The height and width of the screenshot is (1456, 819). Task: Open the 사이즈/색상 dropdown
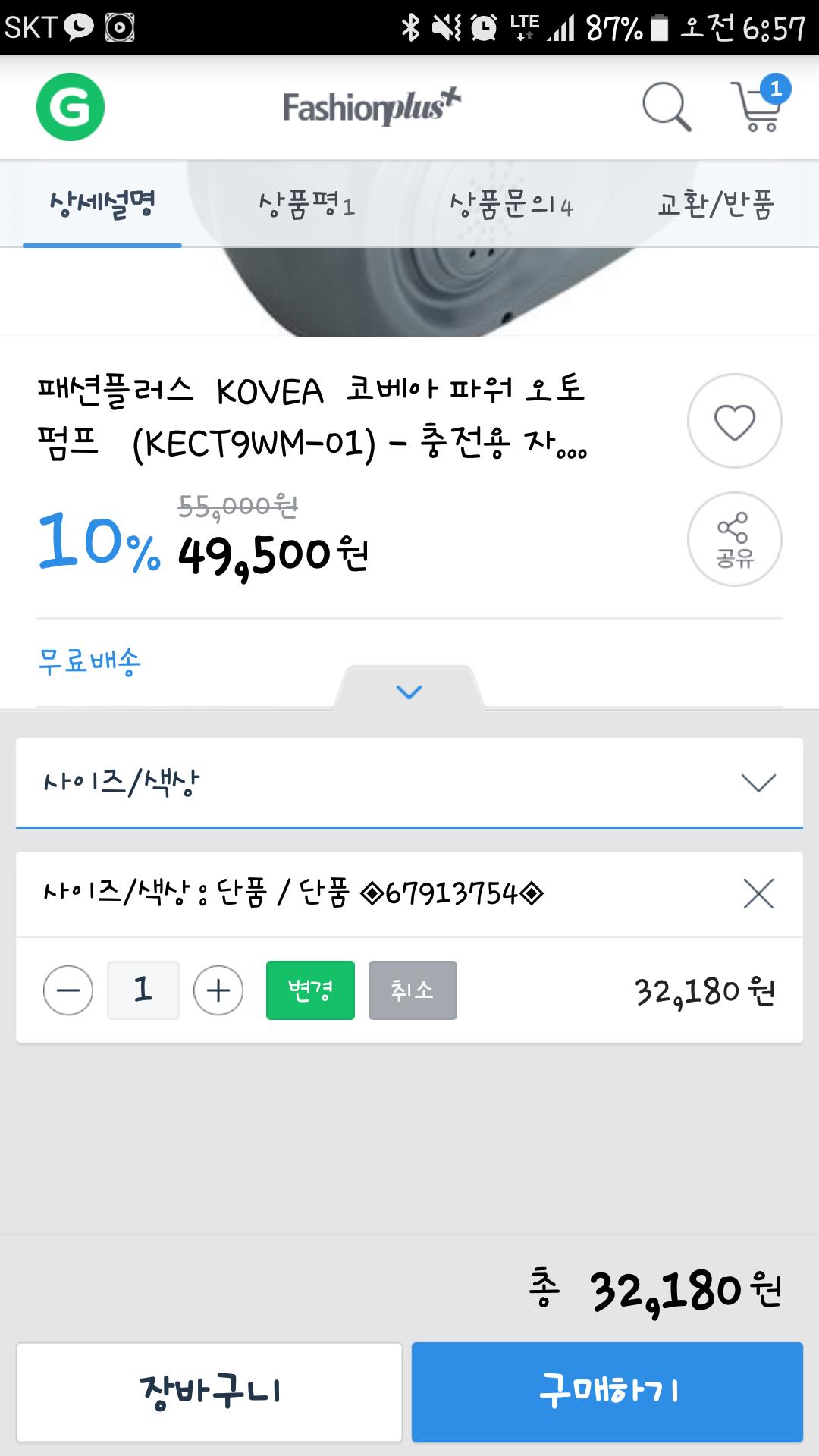click(409, 782)
